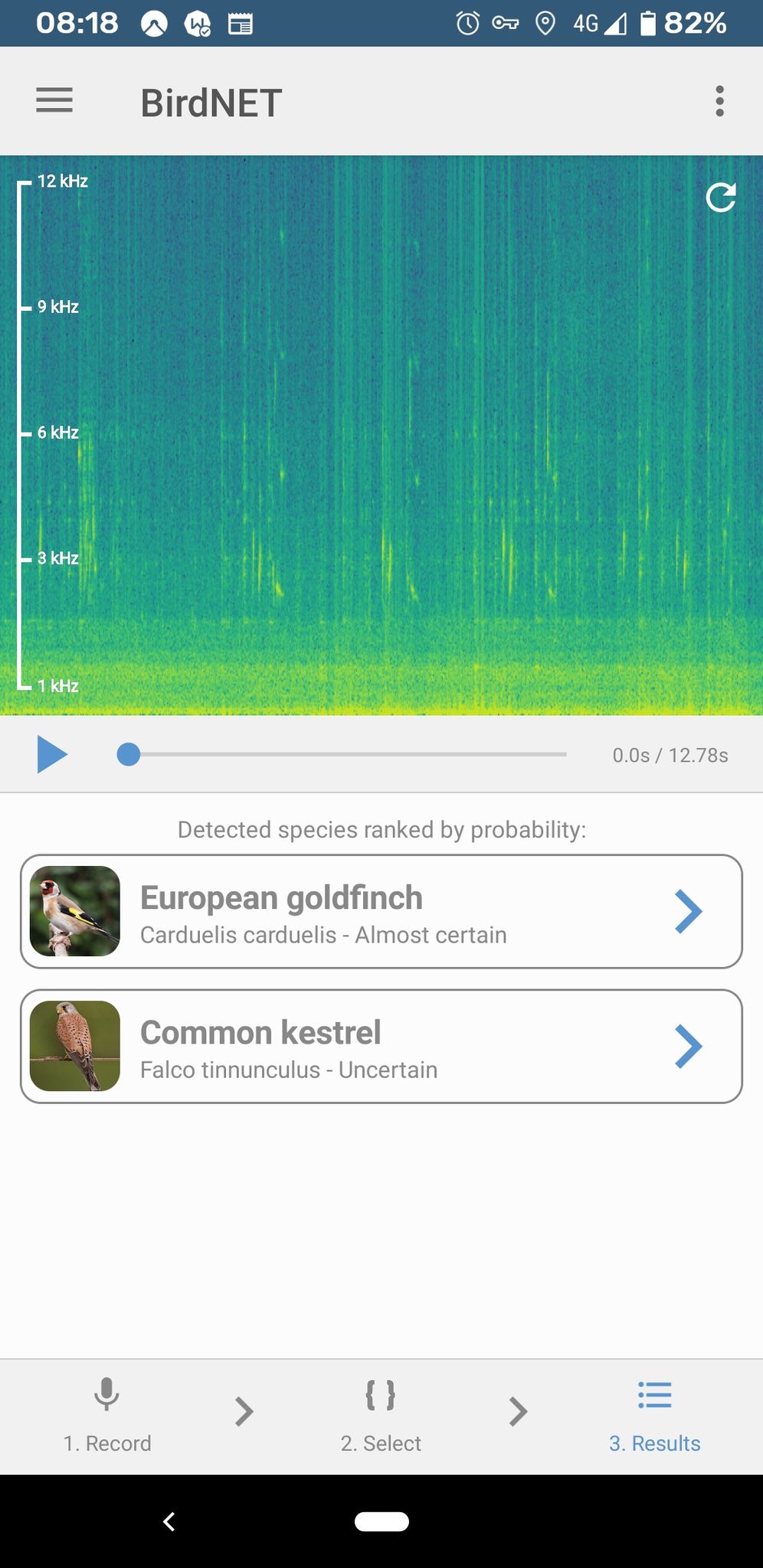Go back with the system back arrow

coord(169,1521)
